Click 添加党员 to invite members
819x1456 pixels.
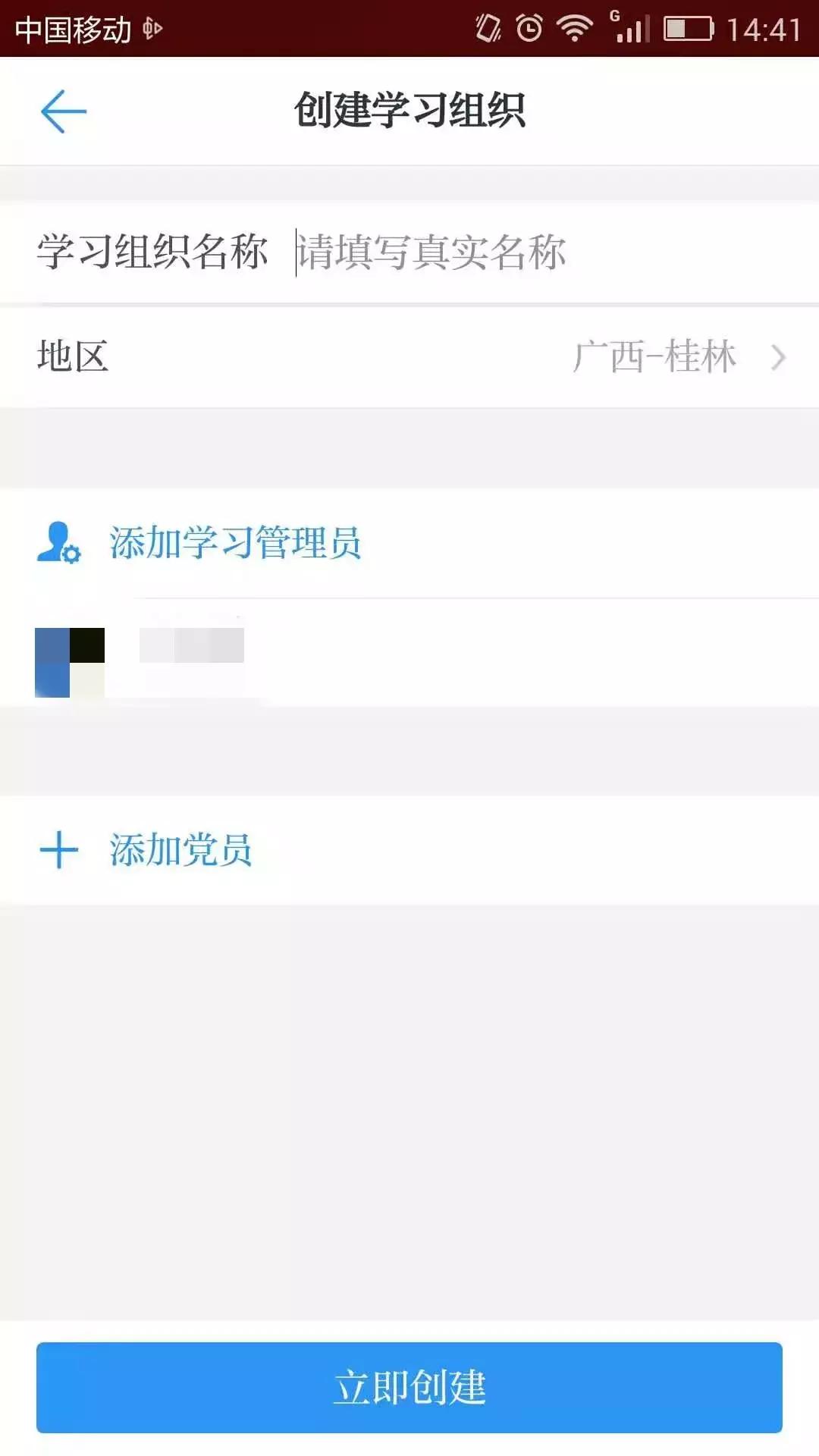click(180, 851)
